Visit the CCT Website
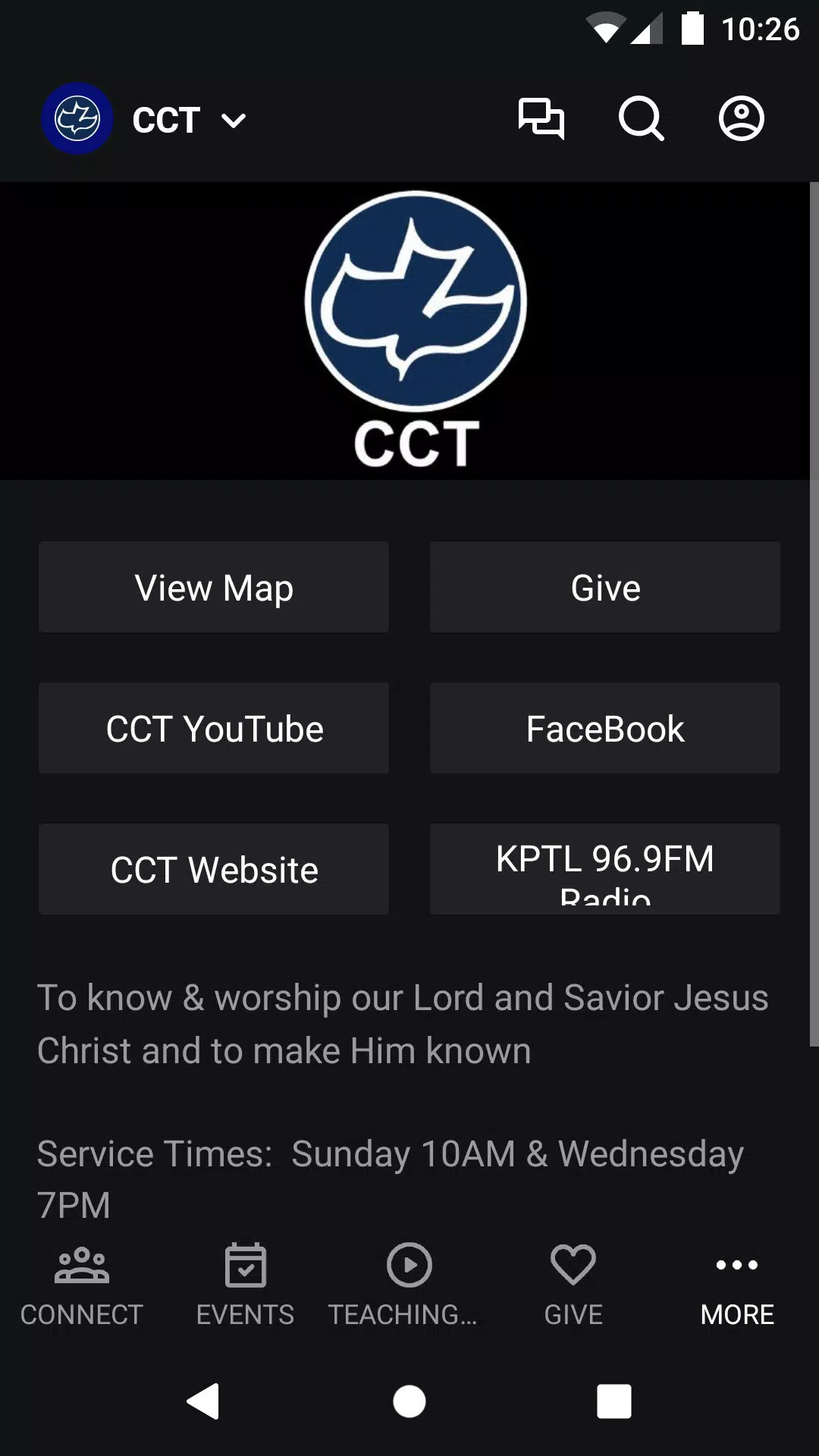Screen dimensions: 819x1456 point(214,869)
